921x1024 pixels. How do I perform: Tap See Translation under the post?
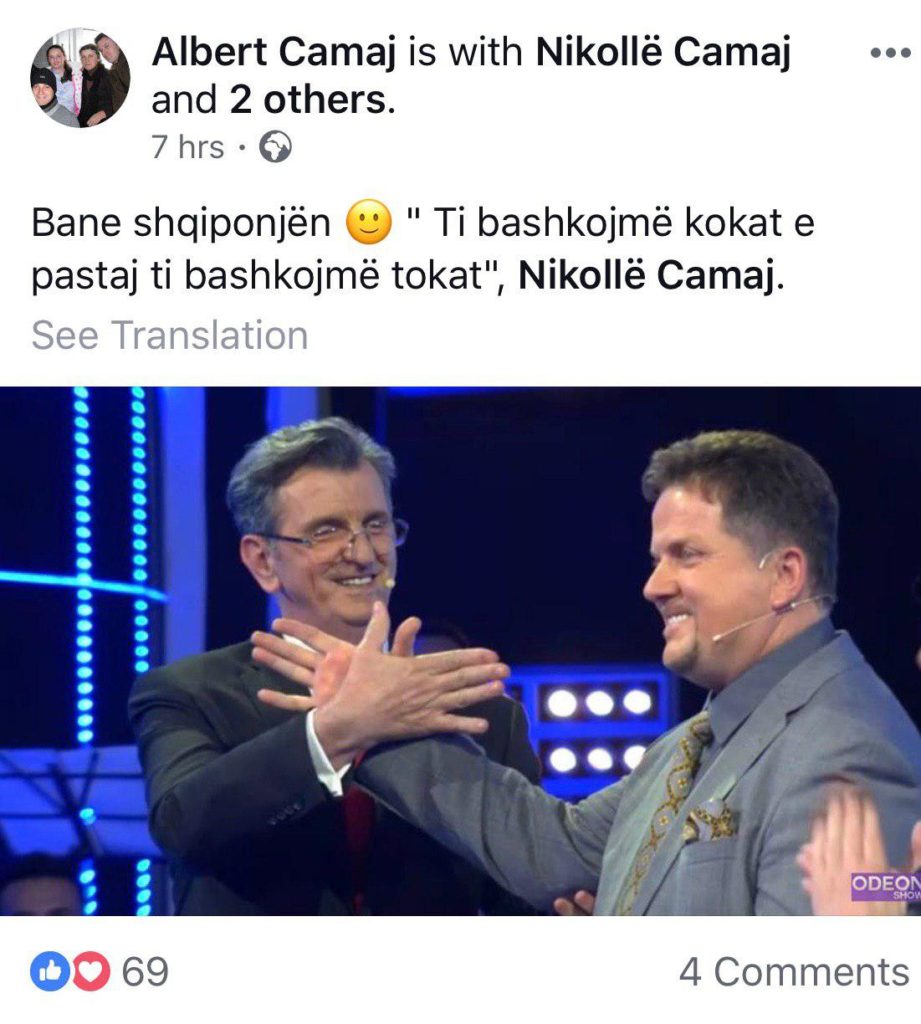pos(169,336)
